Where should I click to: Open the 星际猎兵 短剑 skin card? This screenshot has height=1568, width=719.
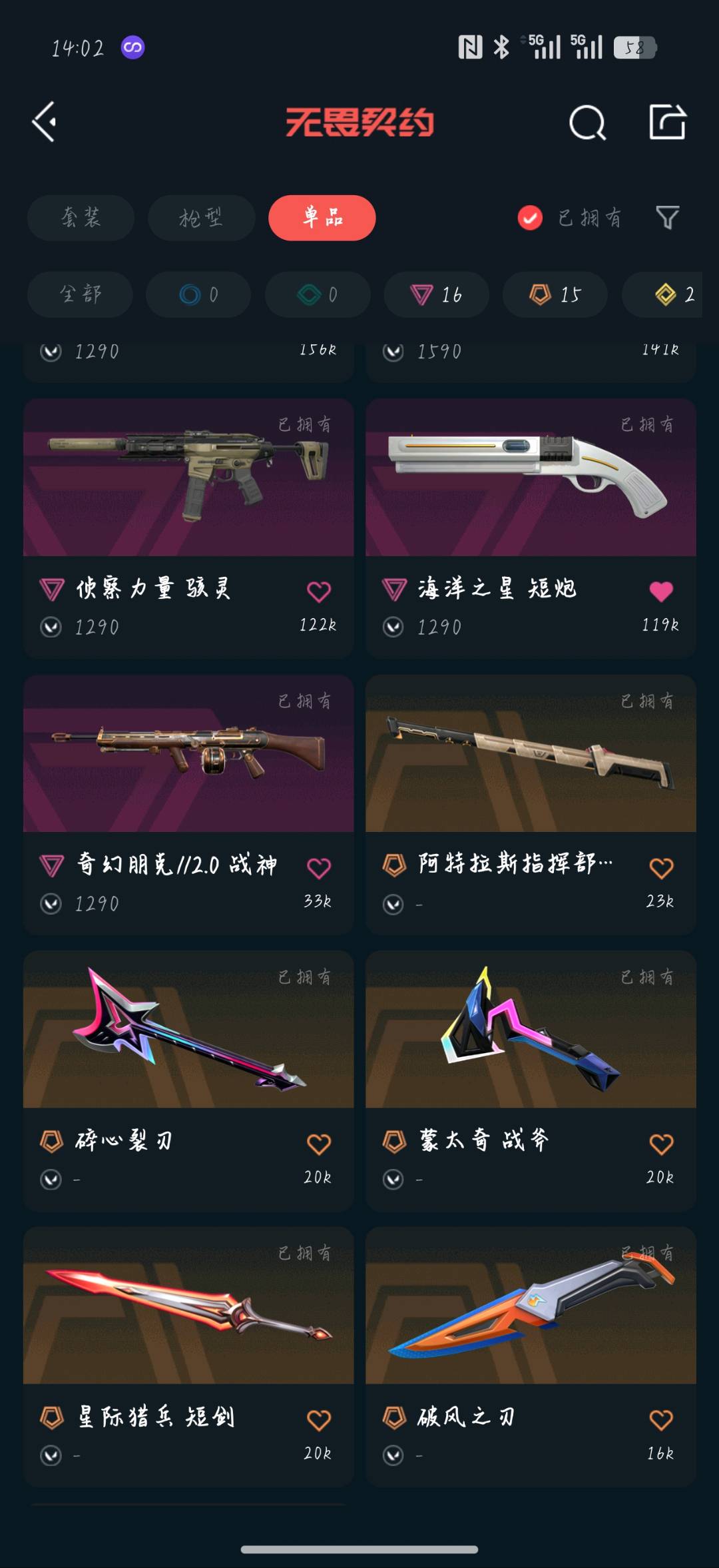(188, 1356)
